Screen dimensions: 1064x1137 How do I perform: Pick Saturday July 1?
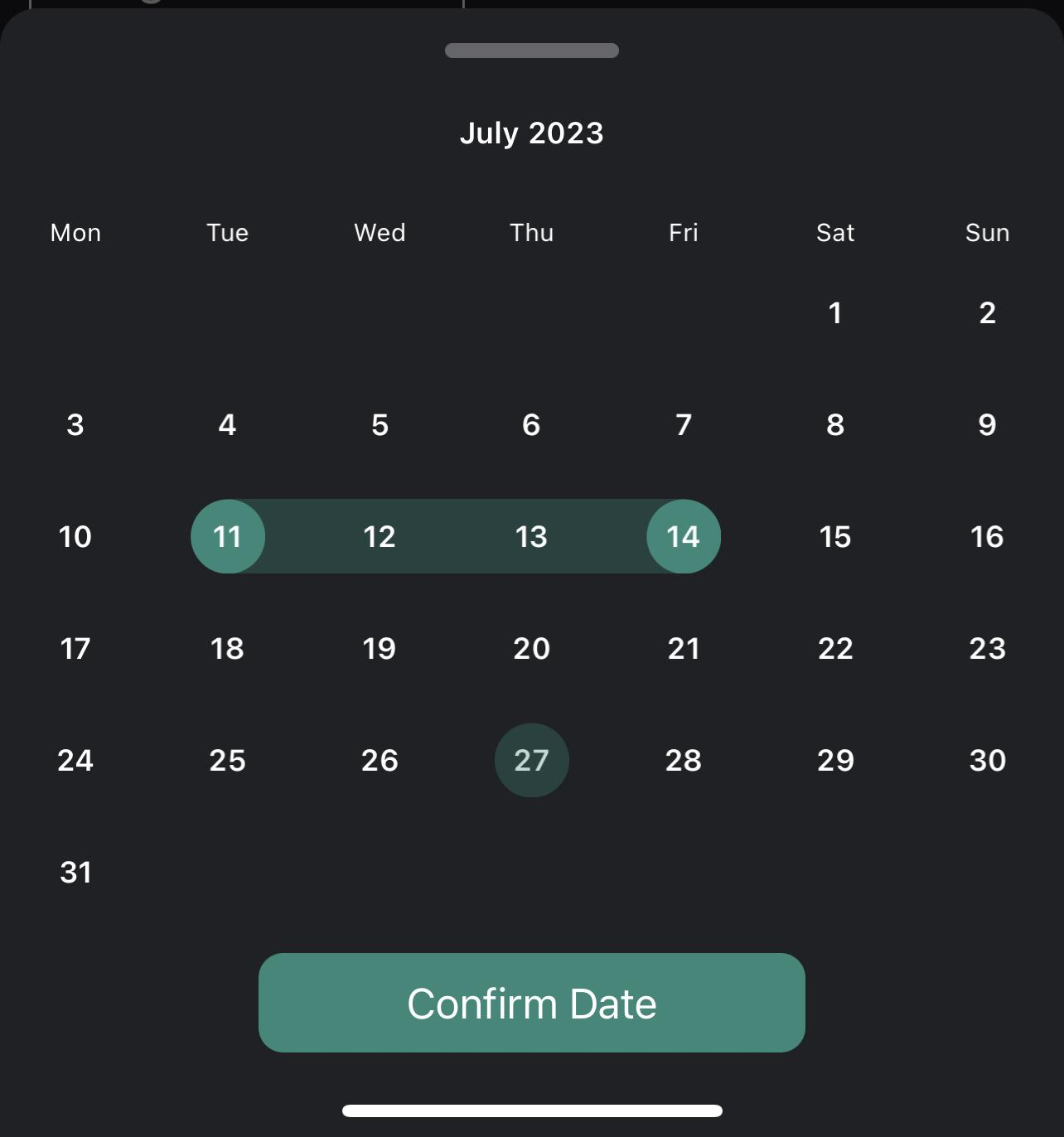(834, 312)
